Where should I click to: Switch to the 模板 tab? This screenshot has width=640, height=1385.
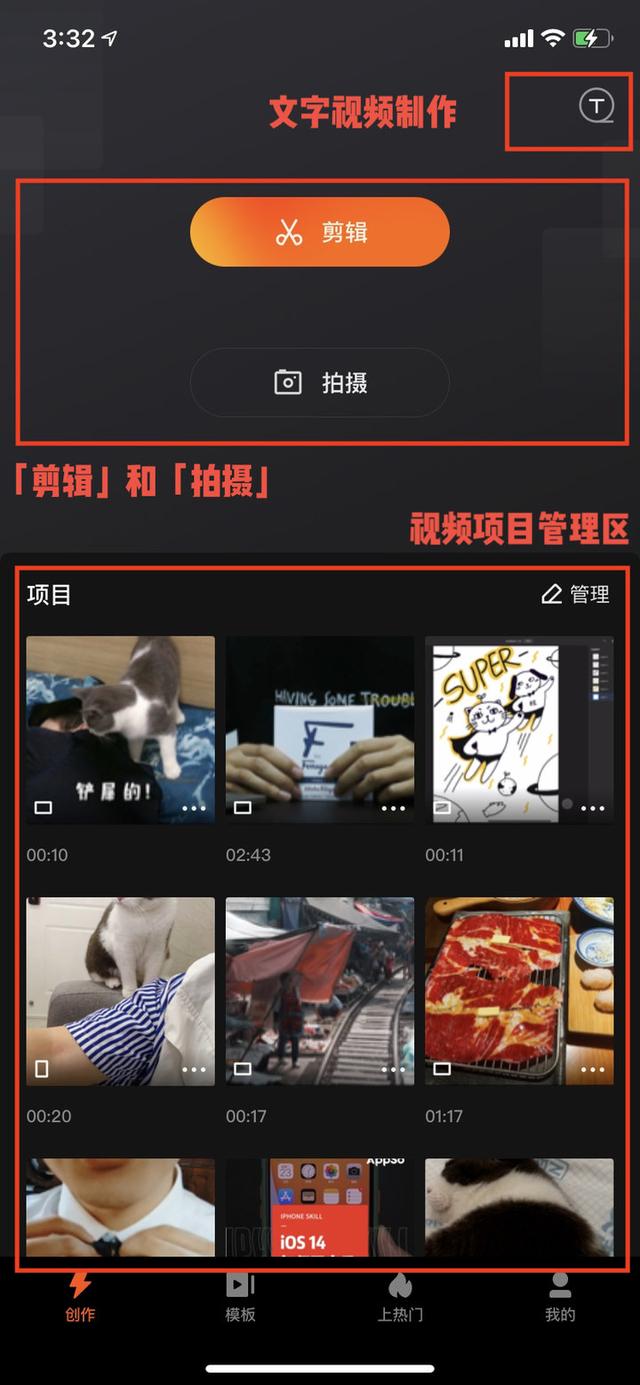240,1297
